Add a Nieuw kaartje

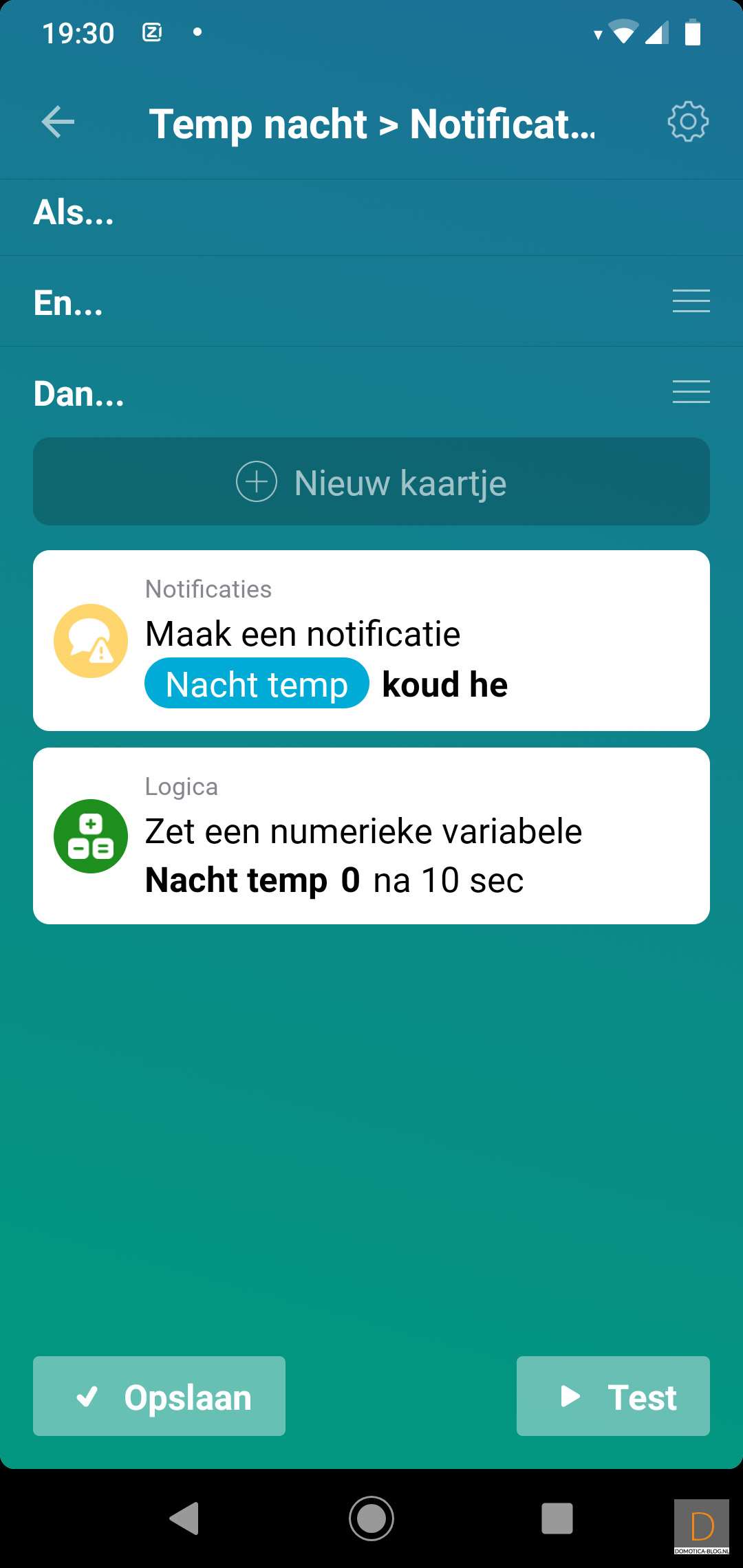point(371,482)
